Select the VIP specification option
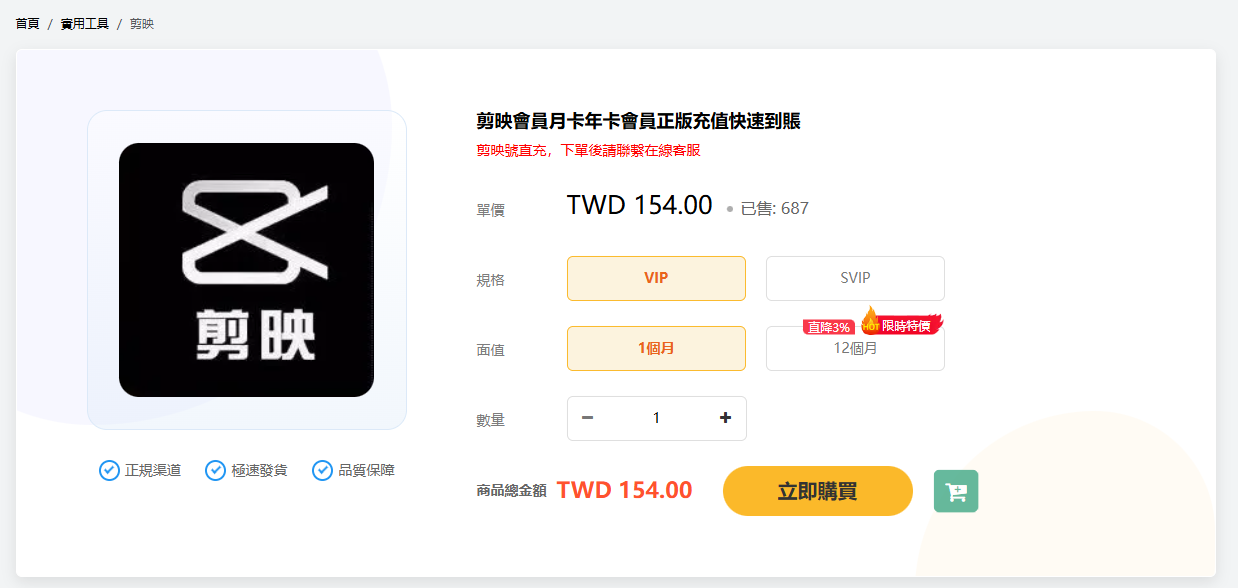 656,278
